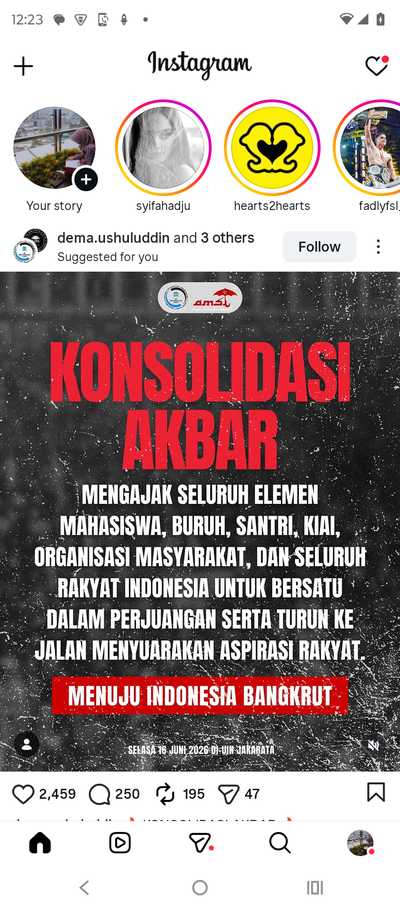View hearts2hearts' story
The width and height of the screenshot is (400, 911).
[272, 148]
